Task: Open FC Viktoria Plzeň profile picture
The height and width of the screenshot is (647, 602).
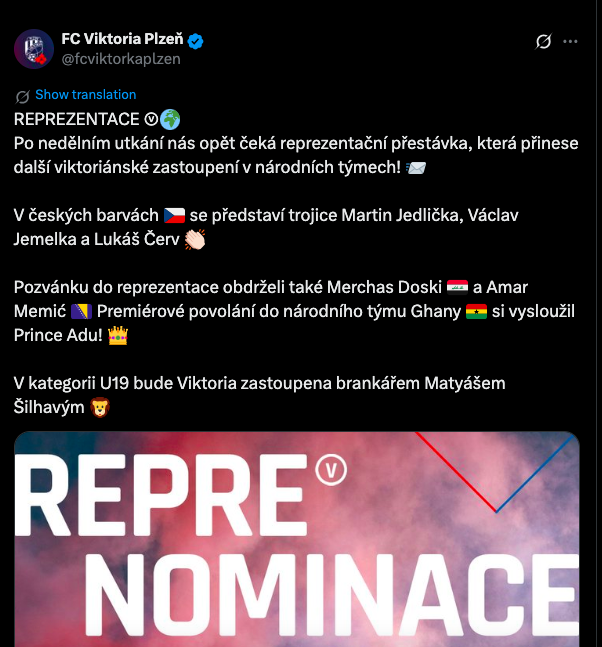Action: pos(33,50)
